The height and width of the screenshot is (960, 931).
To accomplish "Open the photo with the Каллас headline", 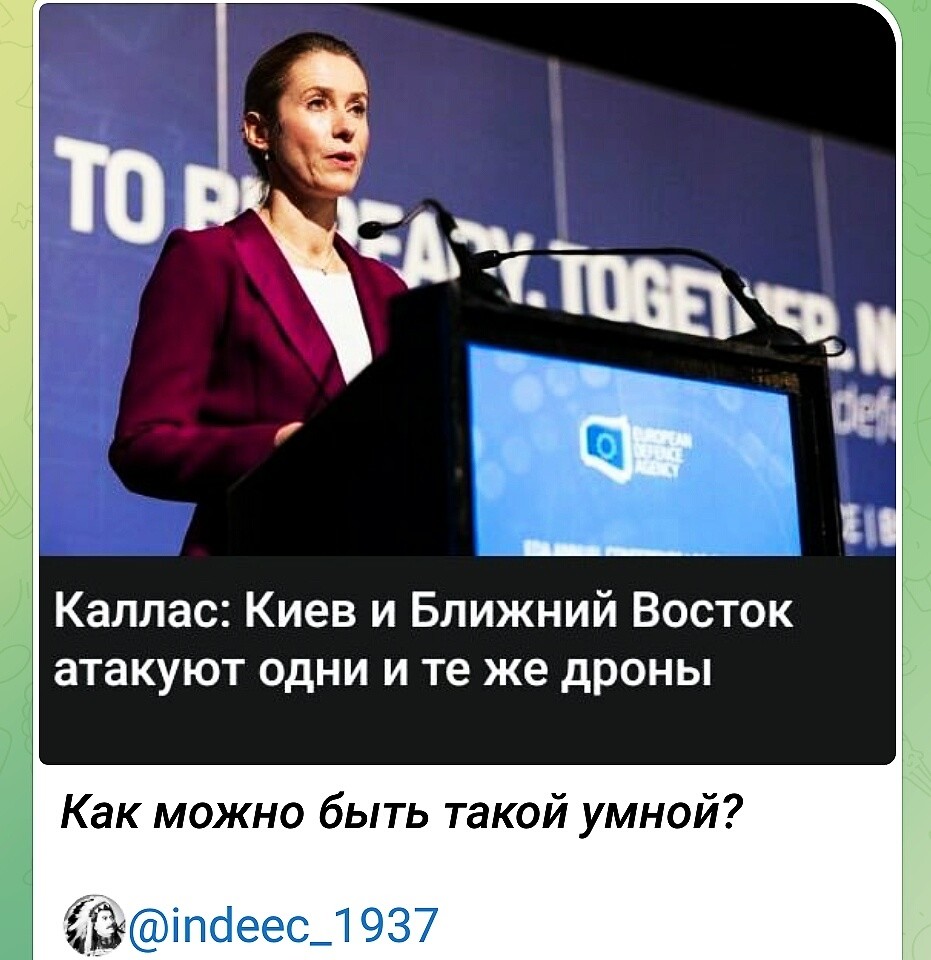I will (x=466, y=380).
